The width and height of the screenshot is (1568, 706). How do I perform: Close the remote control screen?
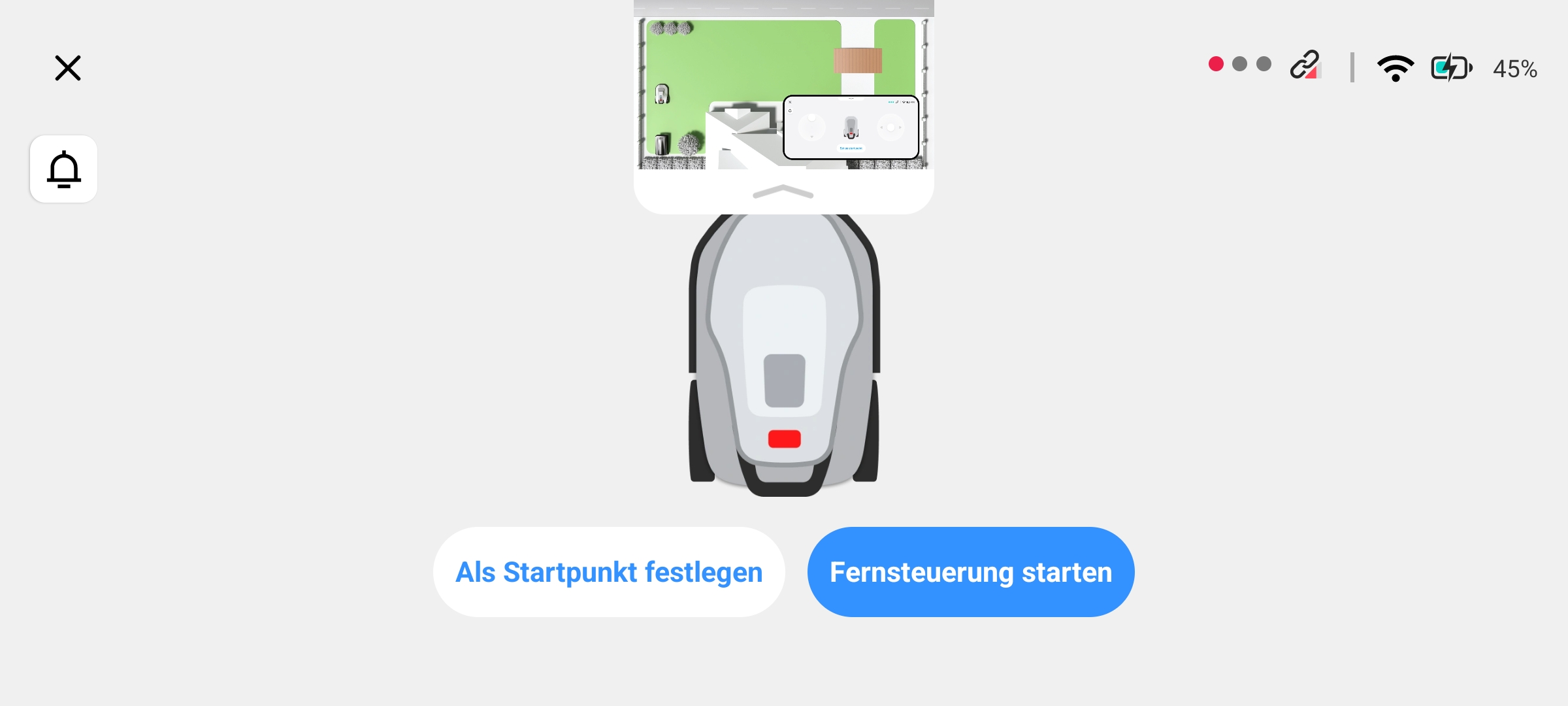pyautogui.click(x=68, y=68)
